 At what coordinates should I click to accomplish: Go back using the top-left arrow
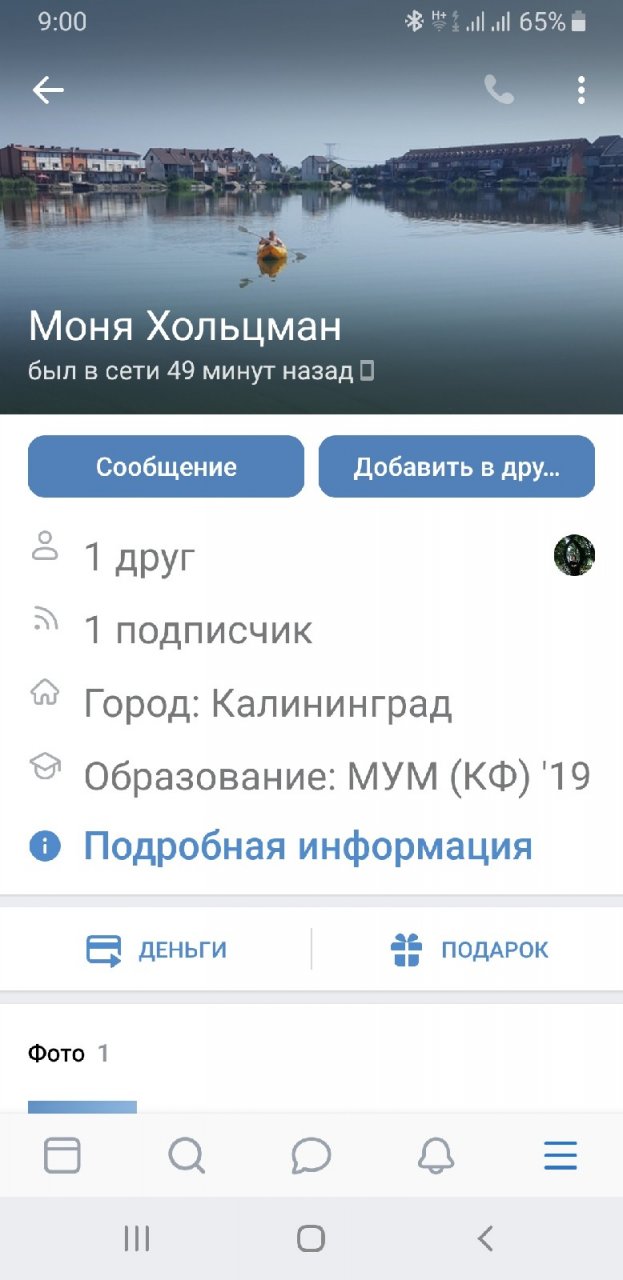[x=48, y=91]
